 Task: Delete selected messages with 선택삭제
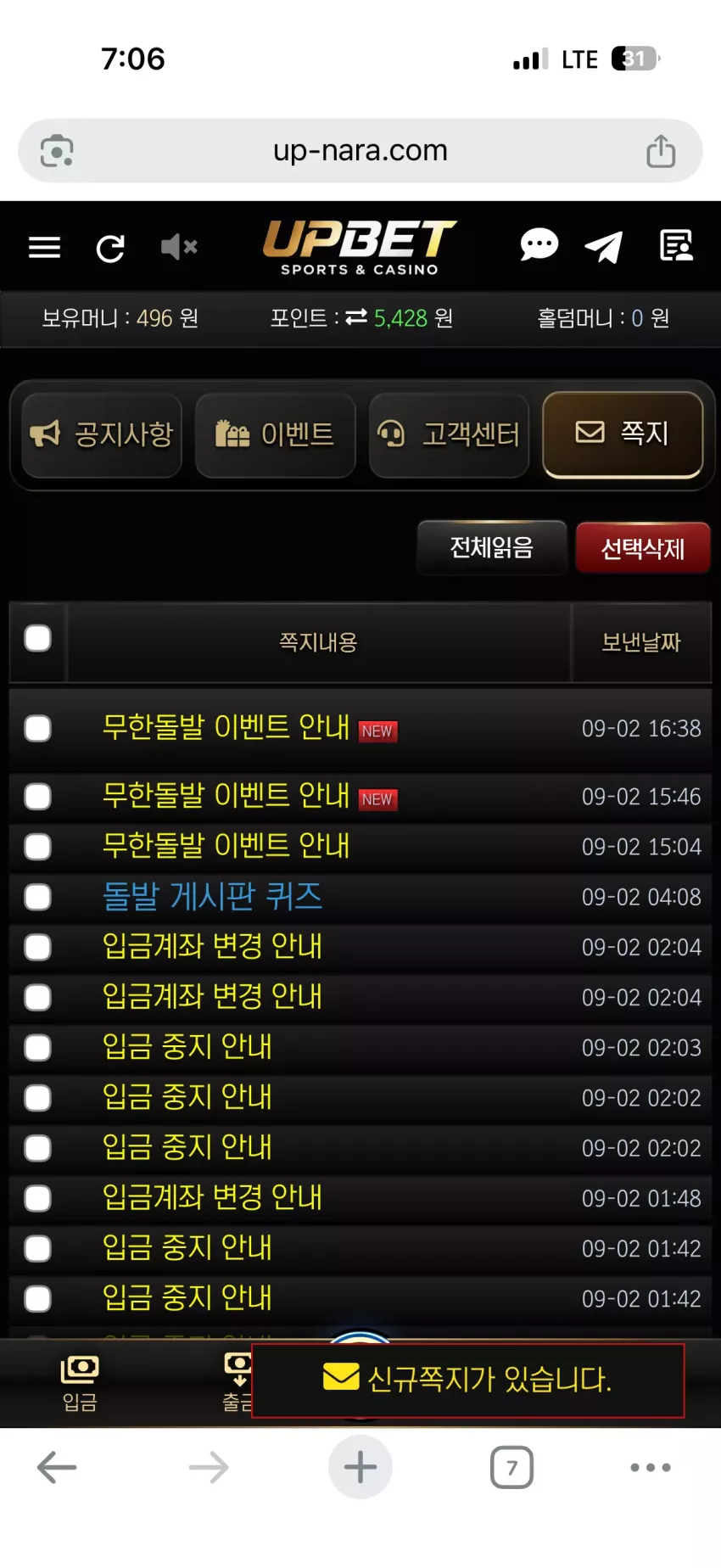click(643, 549)
